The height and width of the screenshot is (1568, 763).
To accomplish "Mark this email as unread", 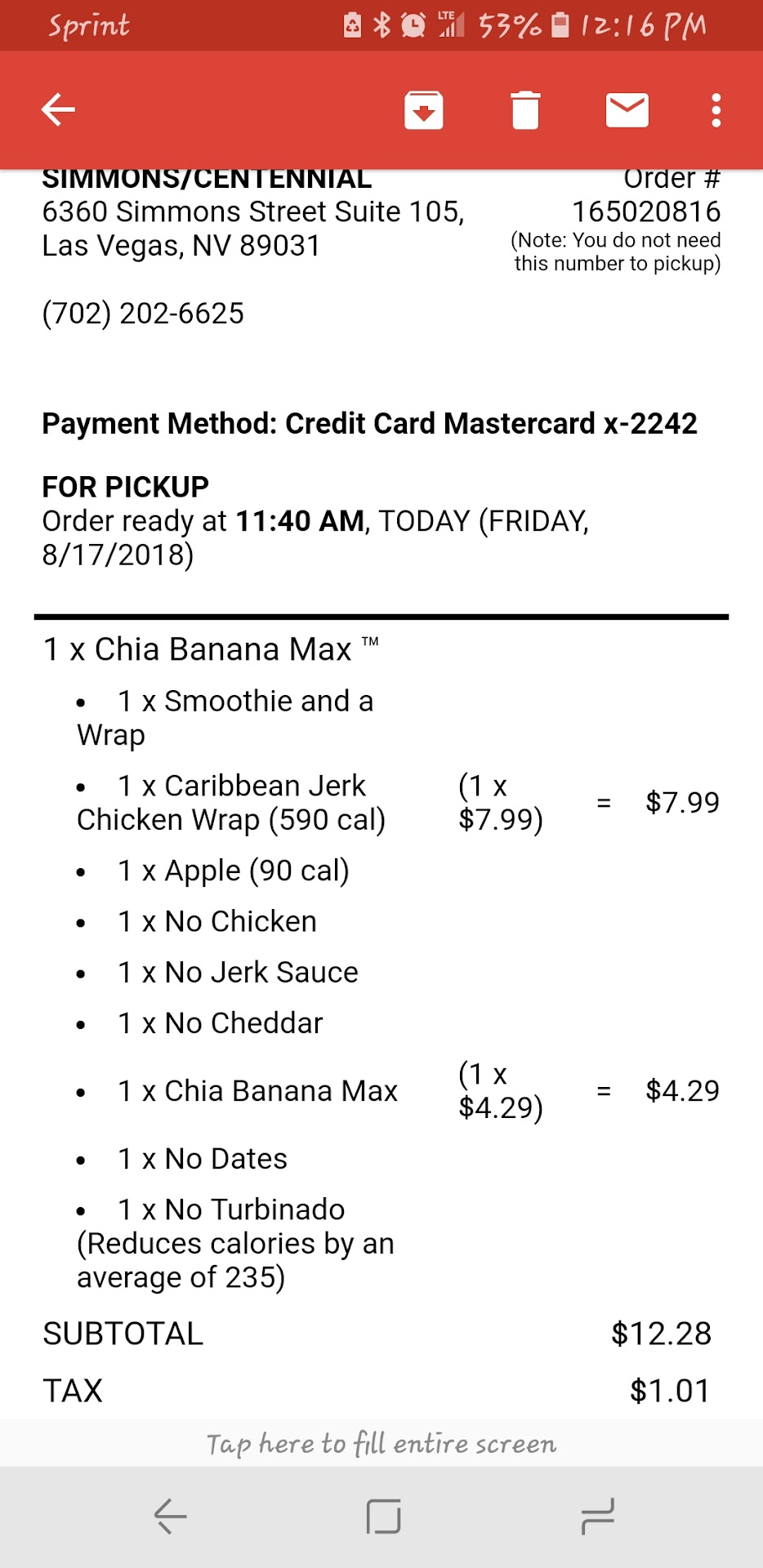I will pos(627,110).
